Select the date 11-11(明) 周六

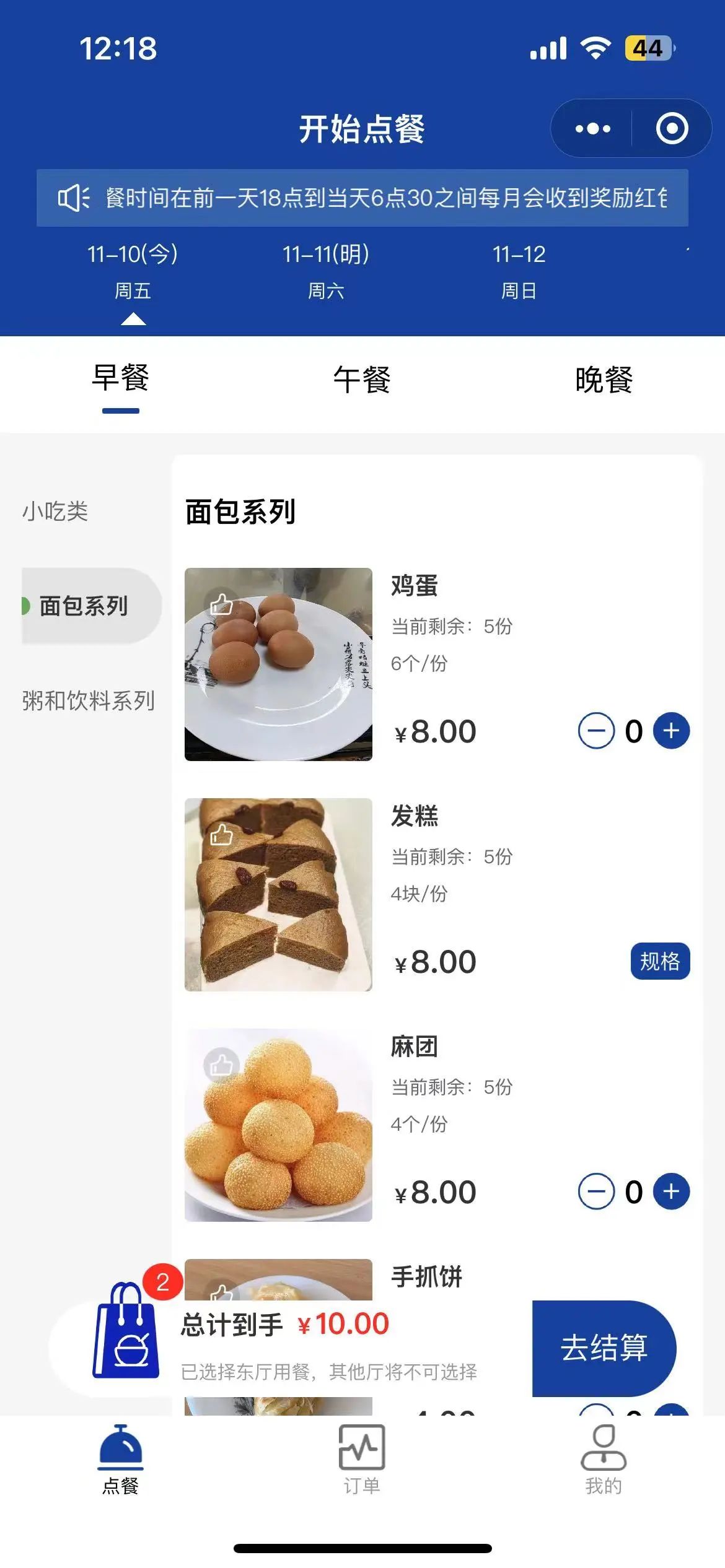(x=326, y=271)
